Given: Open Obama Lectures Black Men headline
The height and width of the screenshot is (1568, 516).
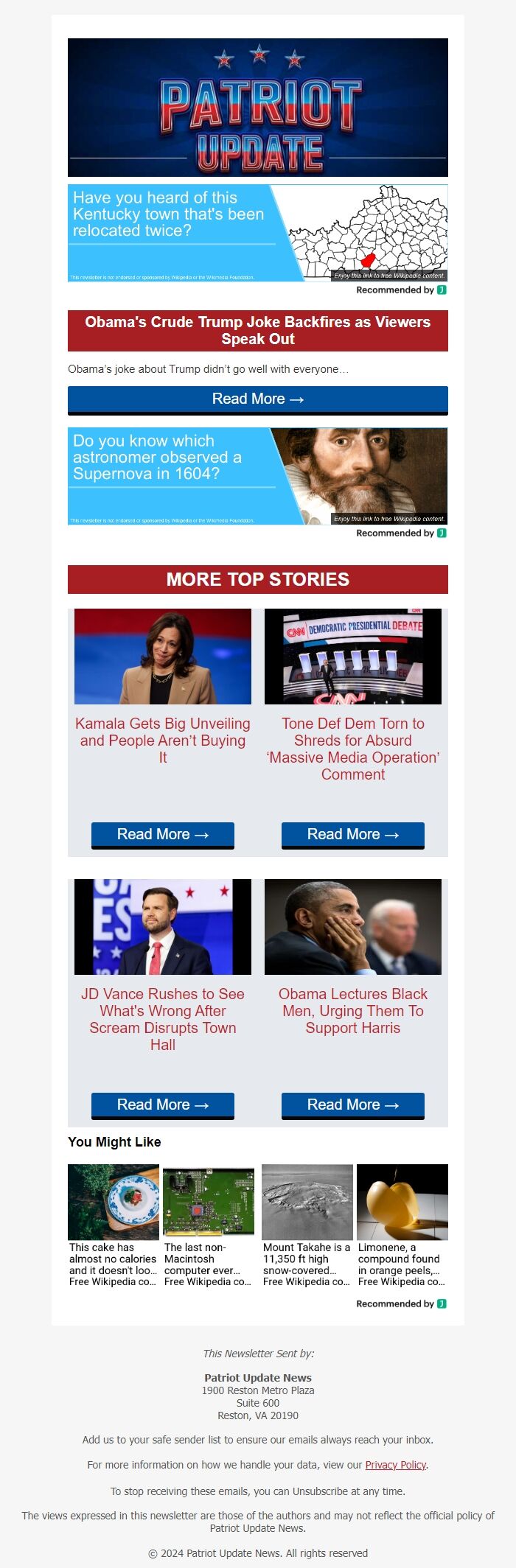Looking at the screenshot, I should click(x=353, y=1010).
